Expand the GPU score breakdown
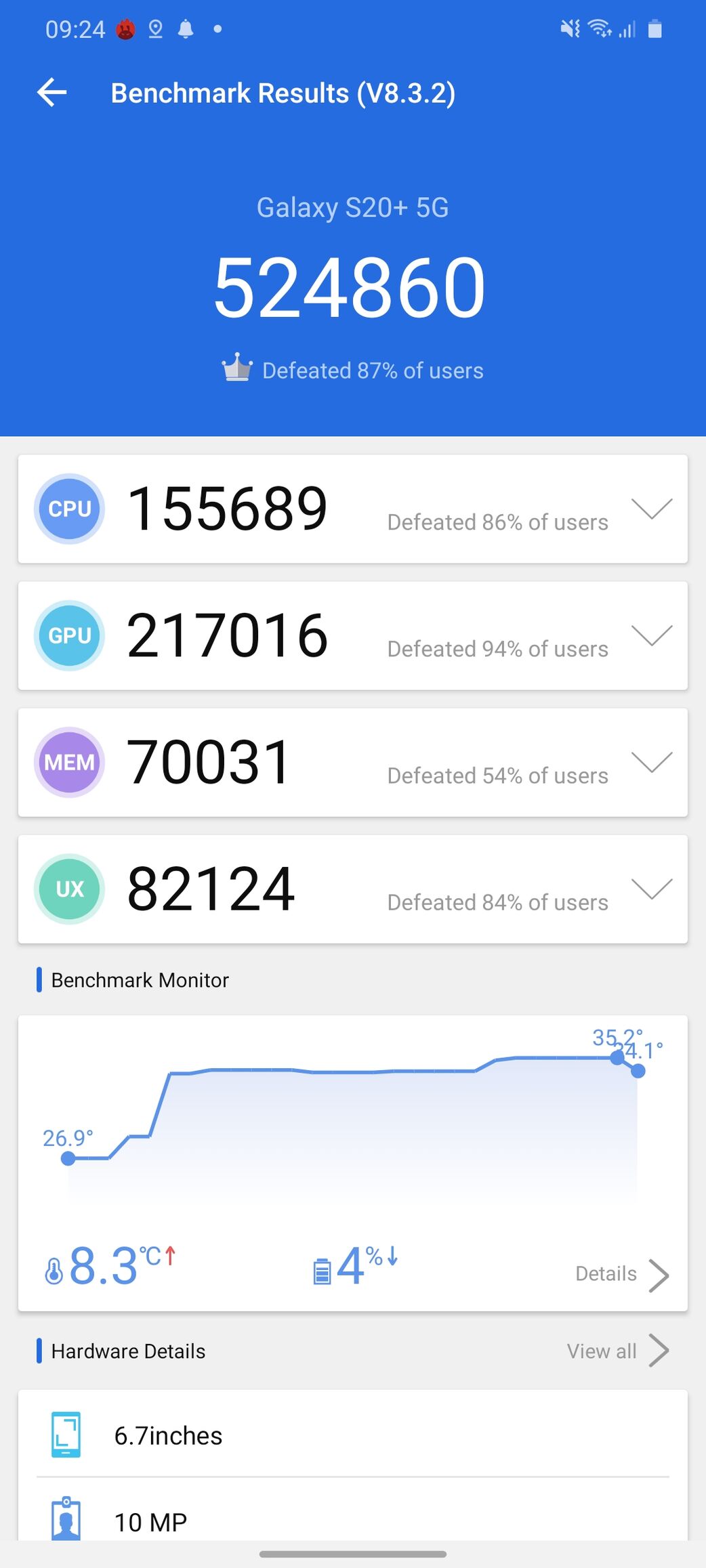Screen dimensions: 706x1568 pyautogui.click(x=651, y=635)
